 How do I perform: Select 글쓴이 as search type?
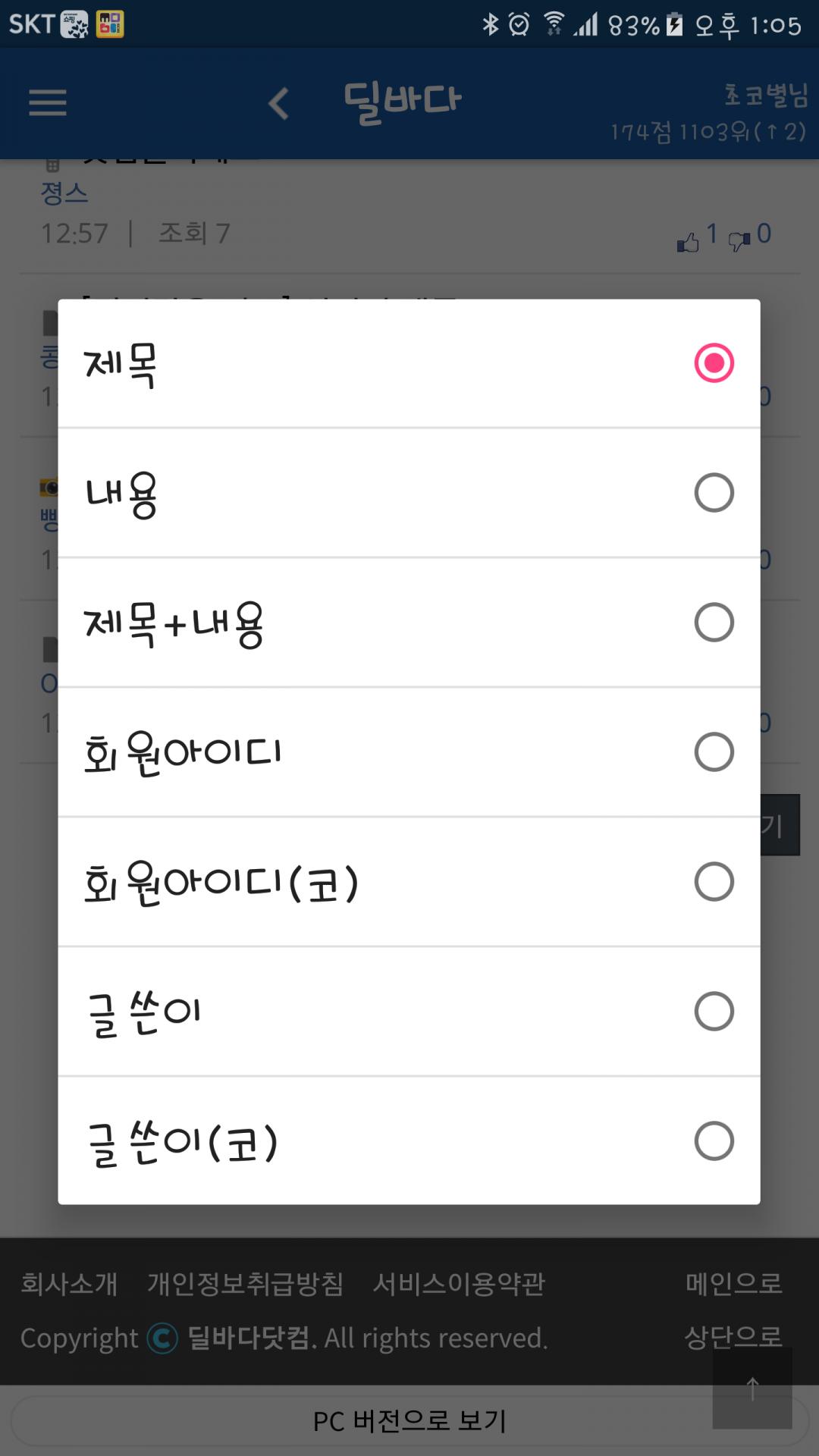pyautogui.click(x=409, y=1012)
